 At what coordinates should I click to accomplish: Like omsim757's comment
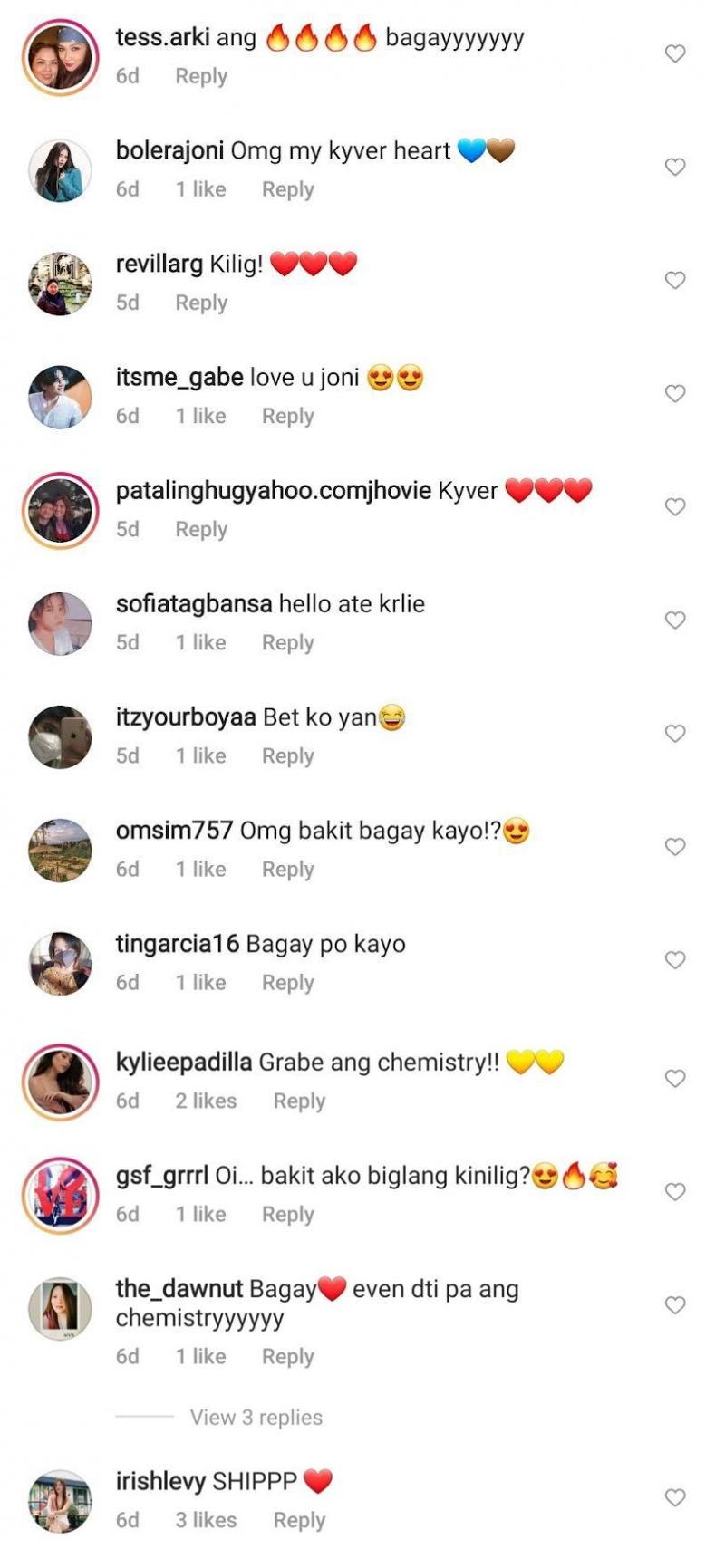tap(675, 846)
